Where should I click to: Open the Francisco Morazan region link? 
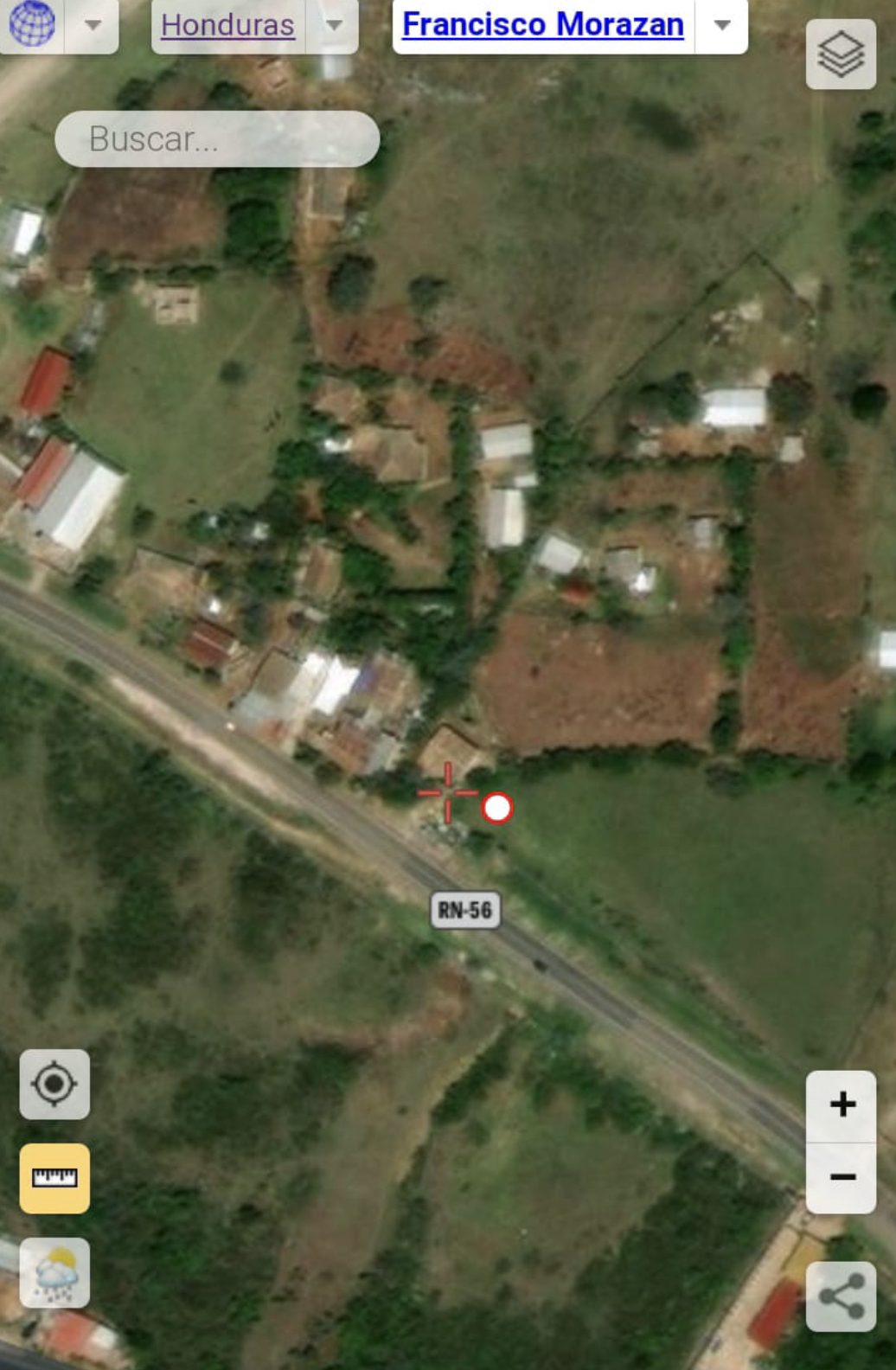point(542,25)
